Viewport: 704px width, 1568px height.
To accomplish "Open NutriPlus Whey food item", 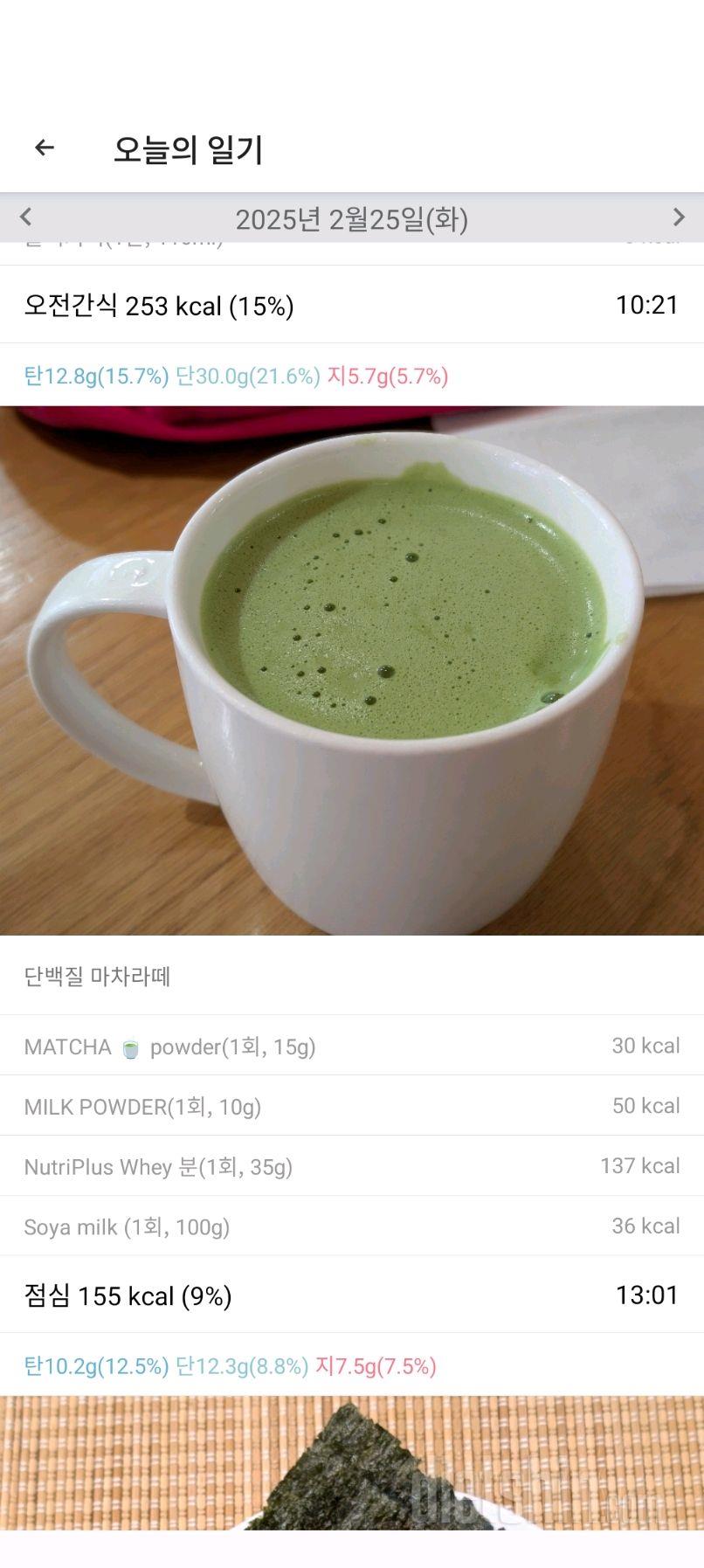I will [x=351, y=1166].
